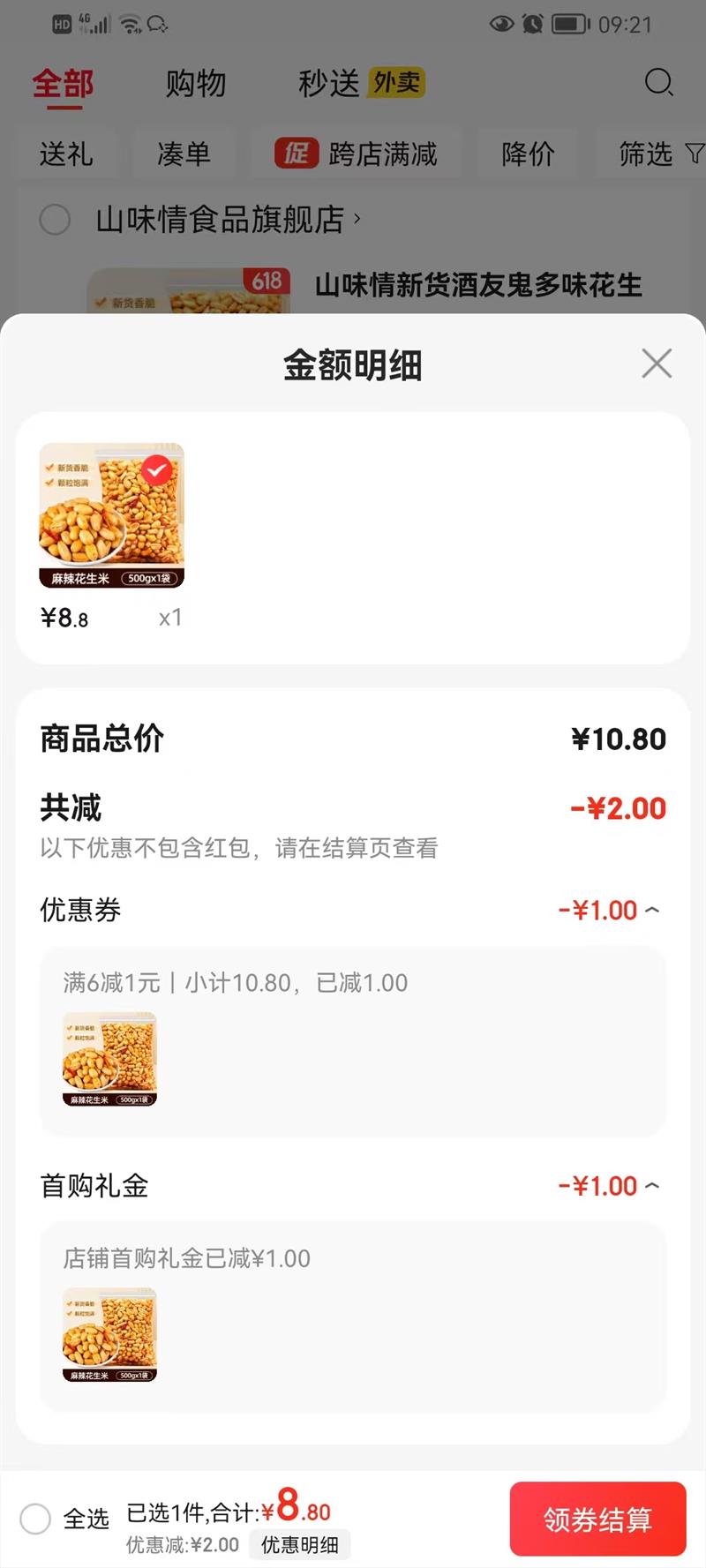Viewport: 706px width, 1568px height.
Task: Open the search icon
Action: tap(658, 83)
